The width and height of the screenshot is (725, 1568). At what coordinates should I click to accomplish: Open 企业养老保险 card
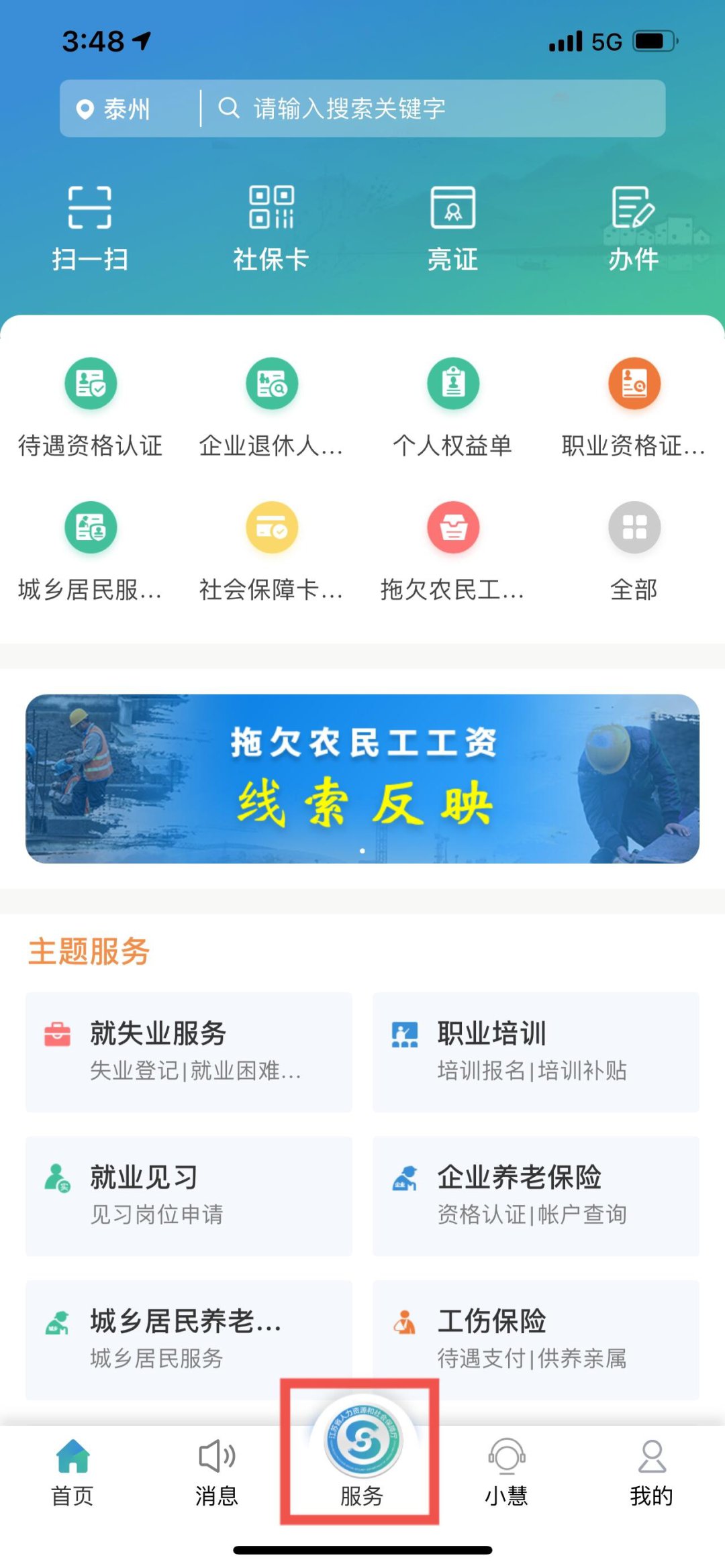click(x=536, y=1196)
